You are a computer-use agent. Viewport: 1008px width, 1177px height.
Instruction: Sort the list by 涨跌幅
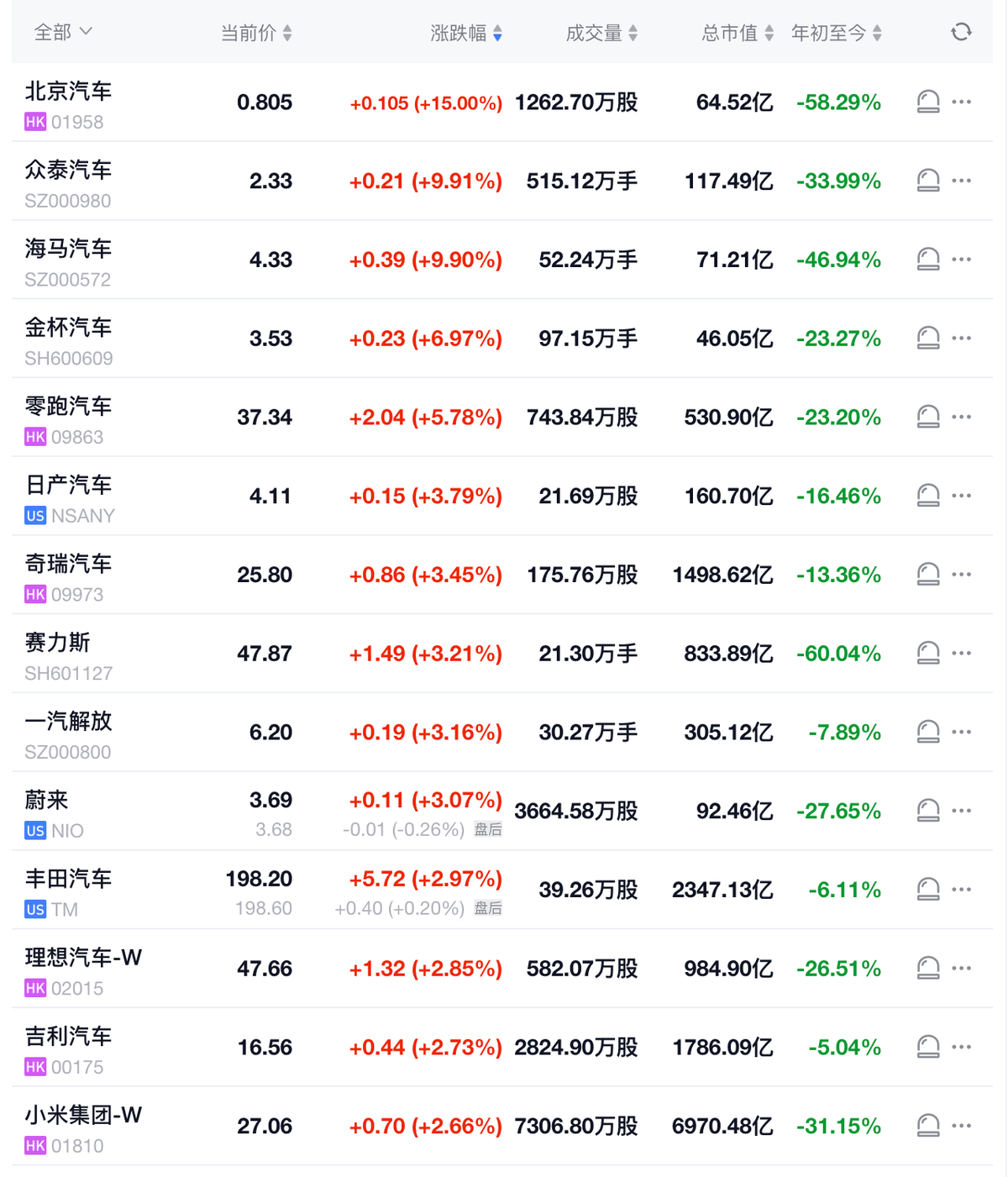click(466, 33)
